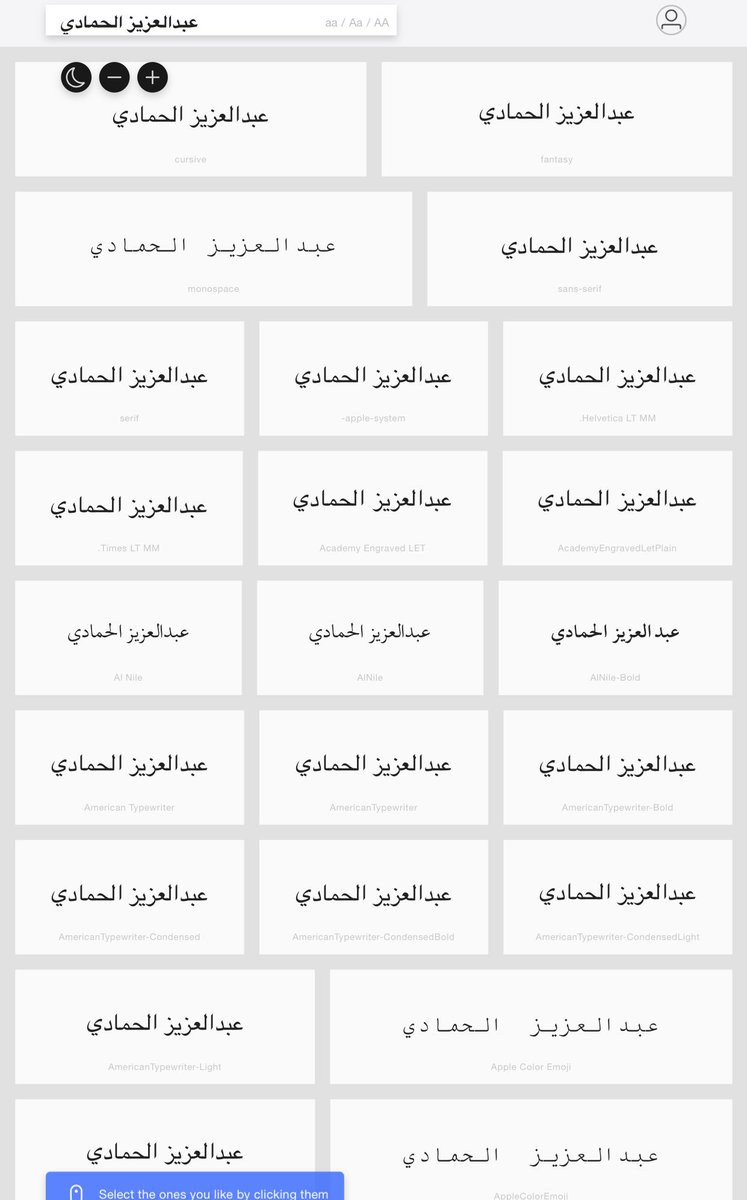Open the user profile icon
Viewport: 747px width, 1200px height.
point(670,20)
